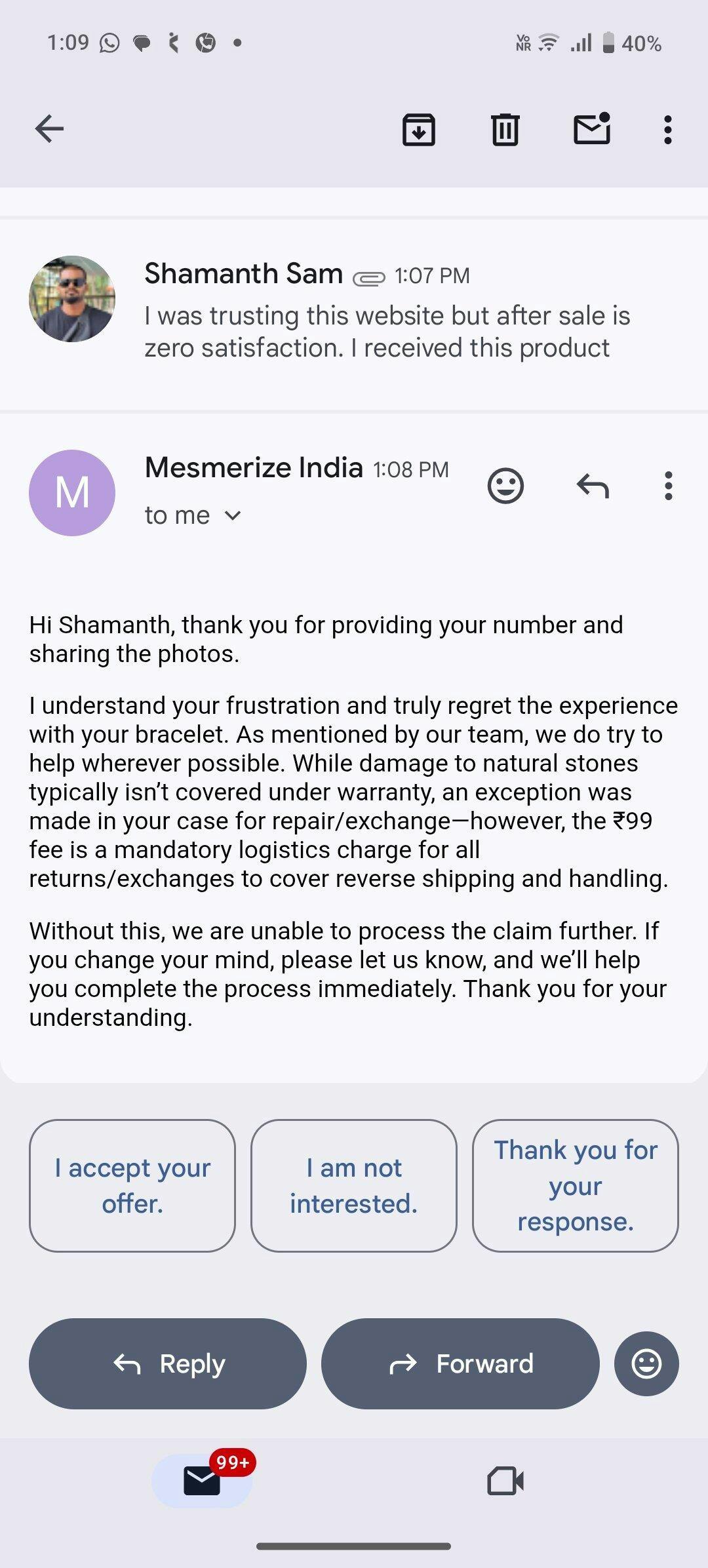Tap the large Reply button

click(168, 1363)
